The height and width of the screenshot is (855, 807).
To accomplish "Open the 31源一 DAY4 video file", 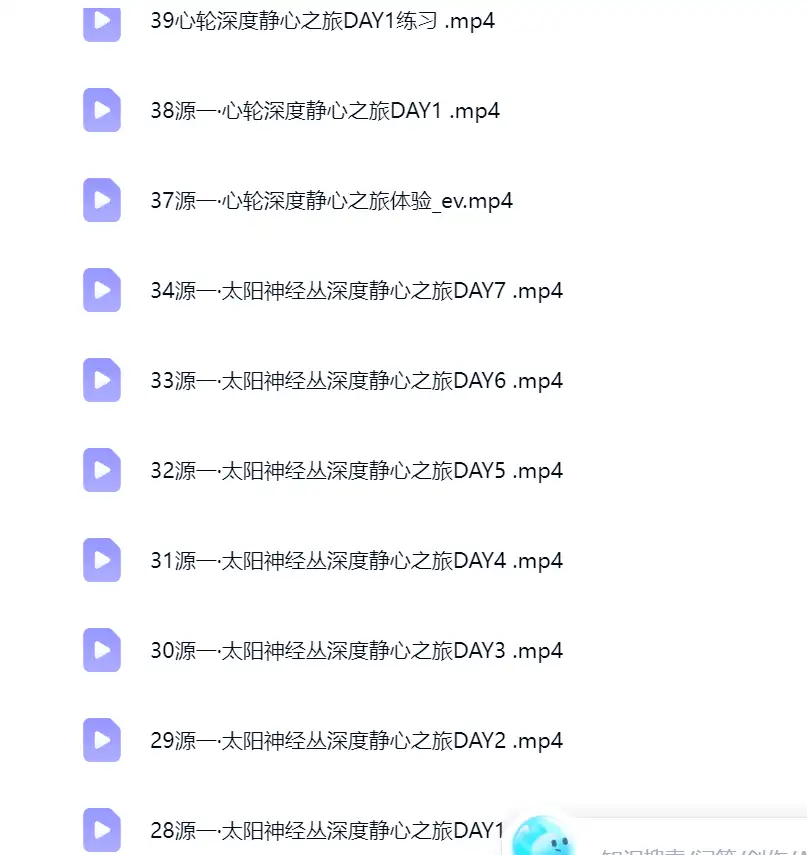I will coord(357,561).
